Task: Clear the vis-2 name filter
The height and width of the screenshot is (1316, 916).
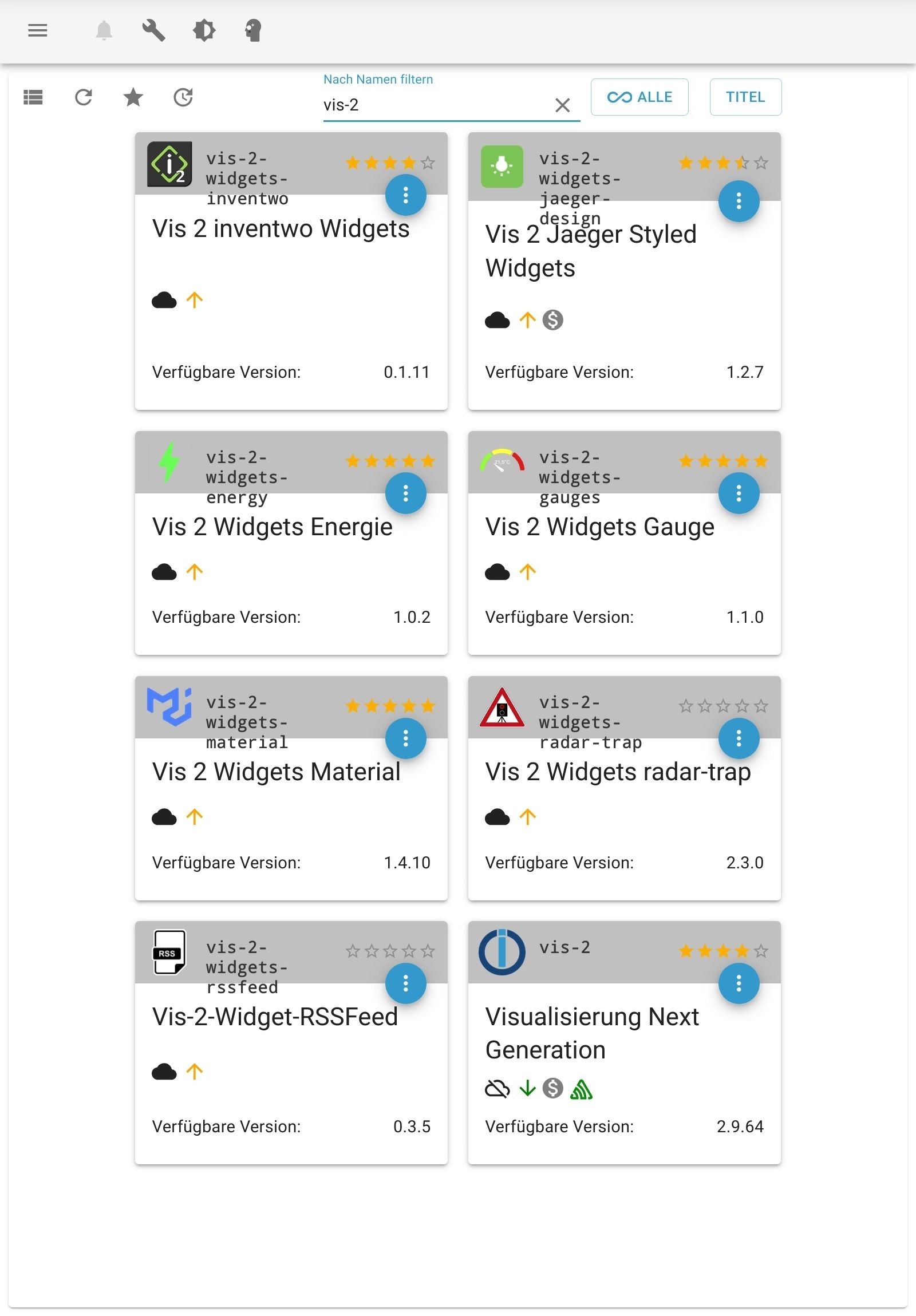Action: coord(562,105)
